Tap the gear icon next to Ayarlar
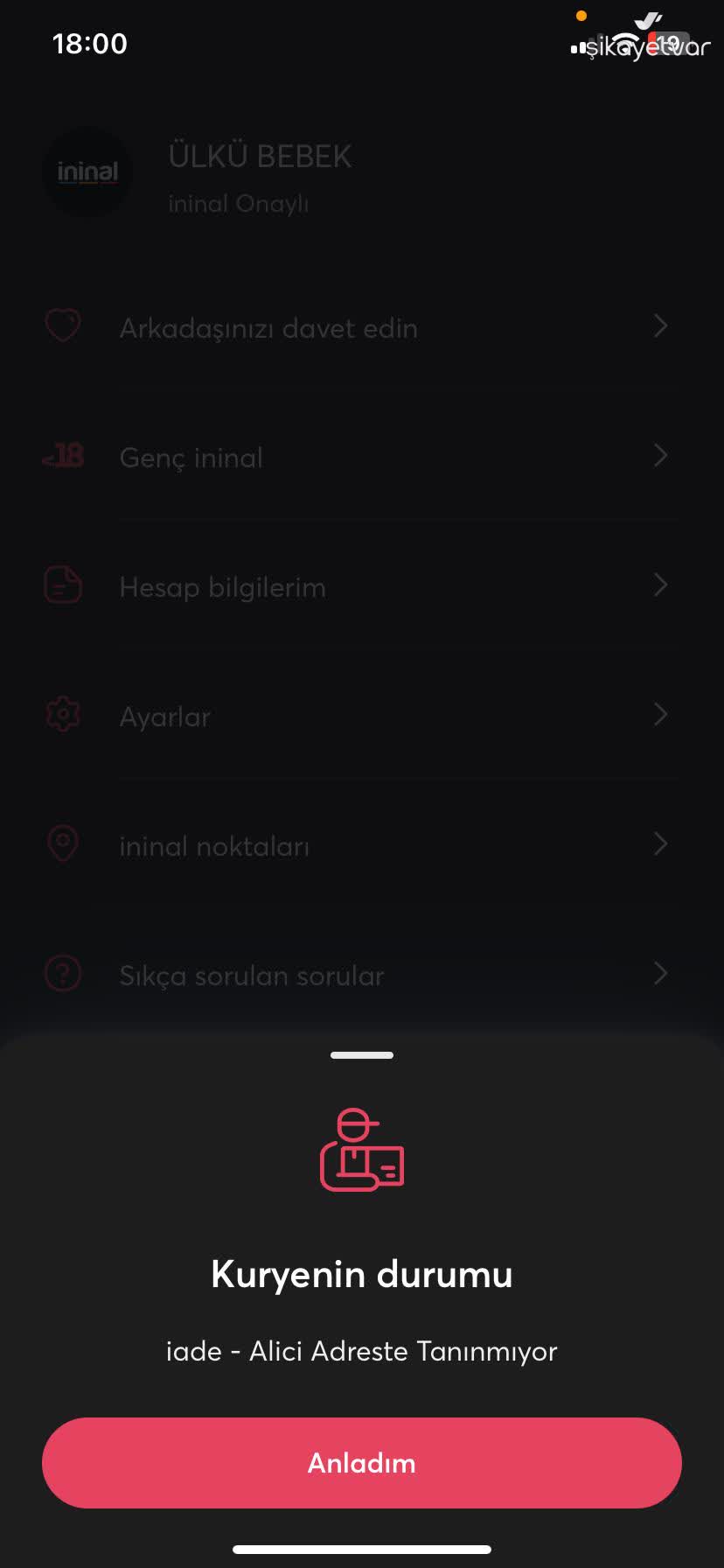724x1568 pixels. click(x=62, y=714)
